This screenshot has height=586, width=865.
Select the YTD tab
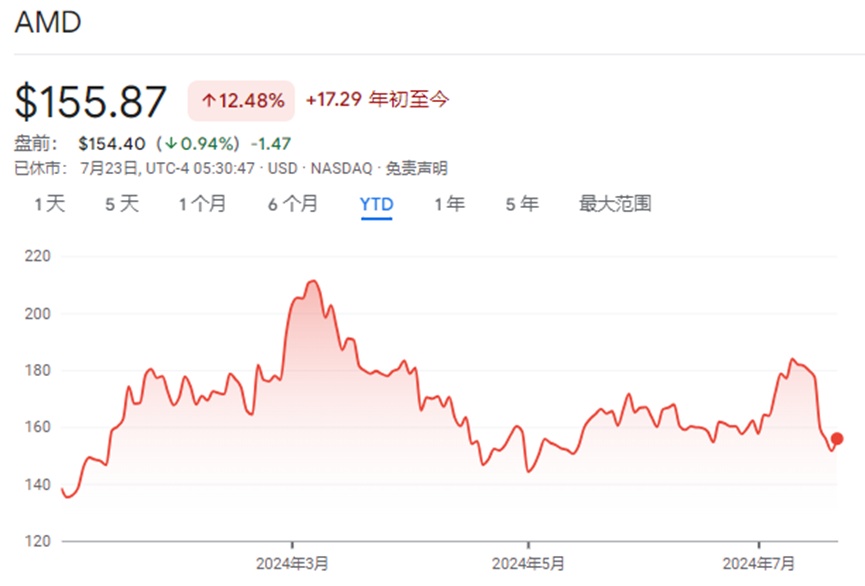(376, 204)
